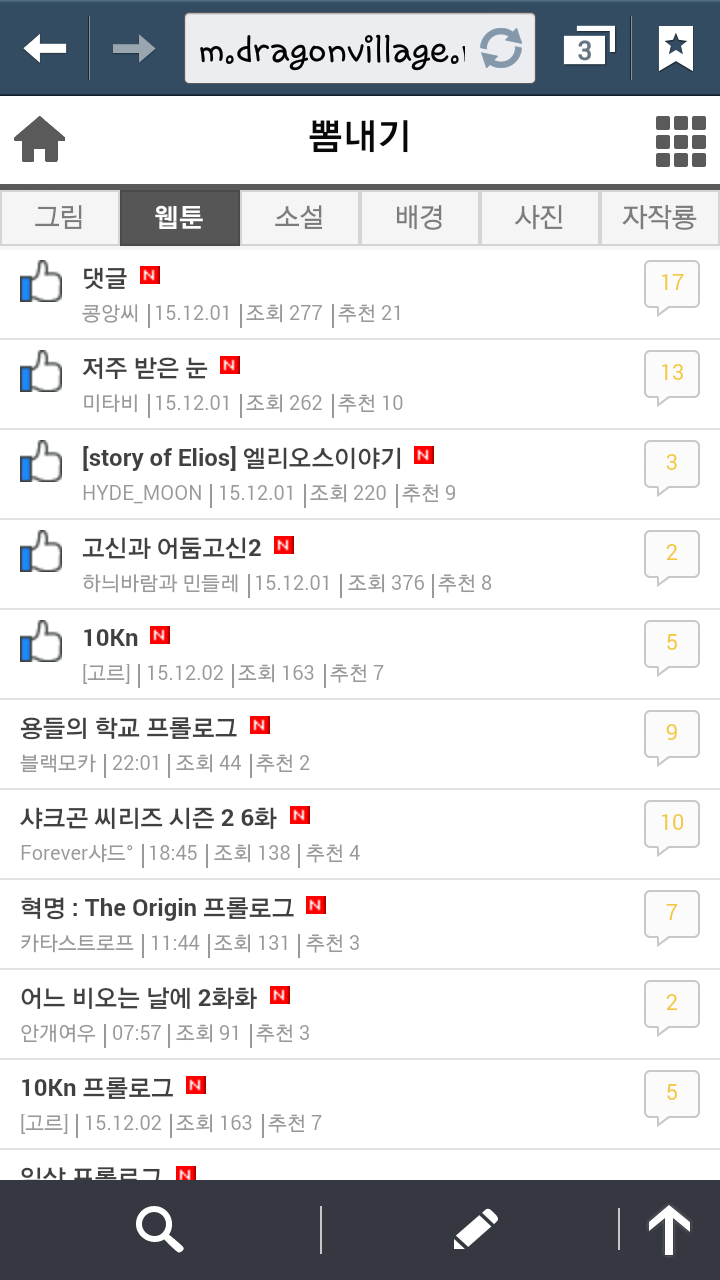Open the post 용들의 학교 프롤로그
The width and height of the screenshot is (720, 1280).
pos(129,727)
